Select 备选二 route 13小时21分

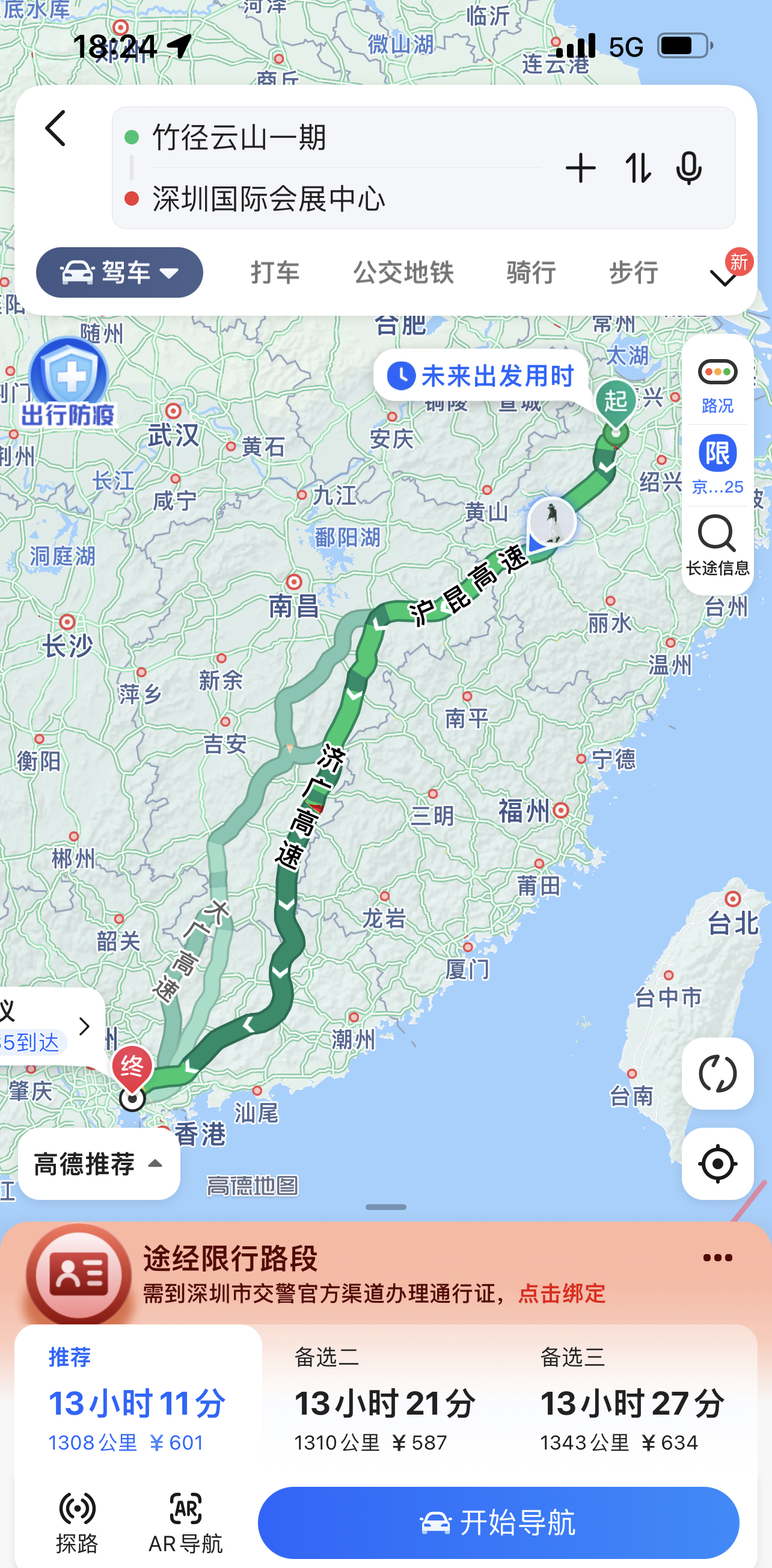click(x=385, y=1403)
